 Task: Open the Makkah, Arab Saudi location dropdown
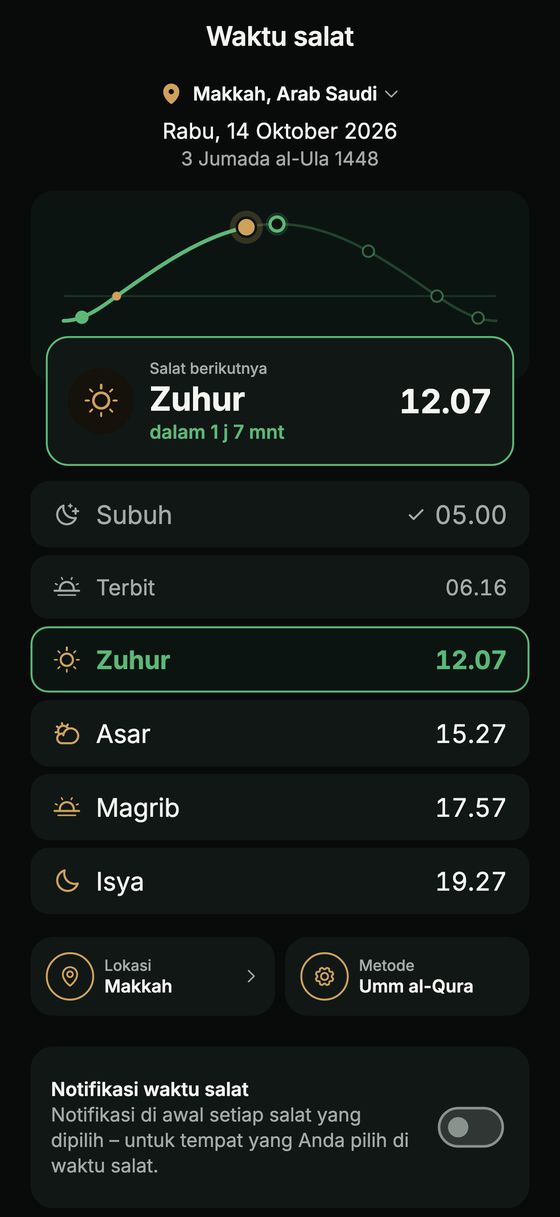point(280,94)
